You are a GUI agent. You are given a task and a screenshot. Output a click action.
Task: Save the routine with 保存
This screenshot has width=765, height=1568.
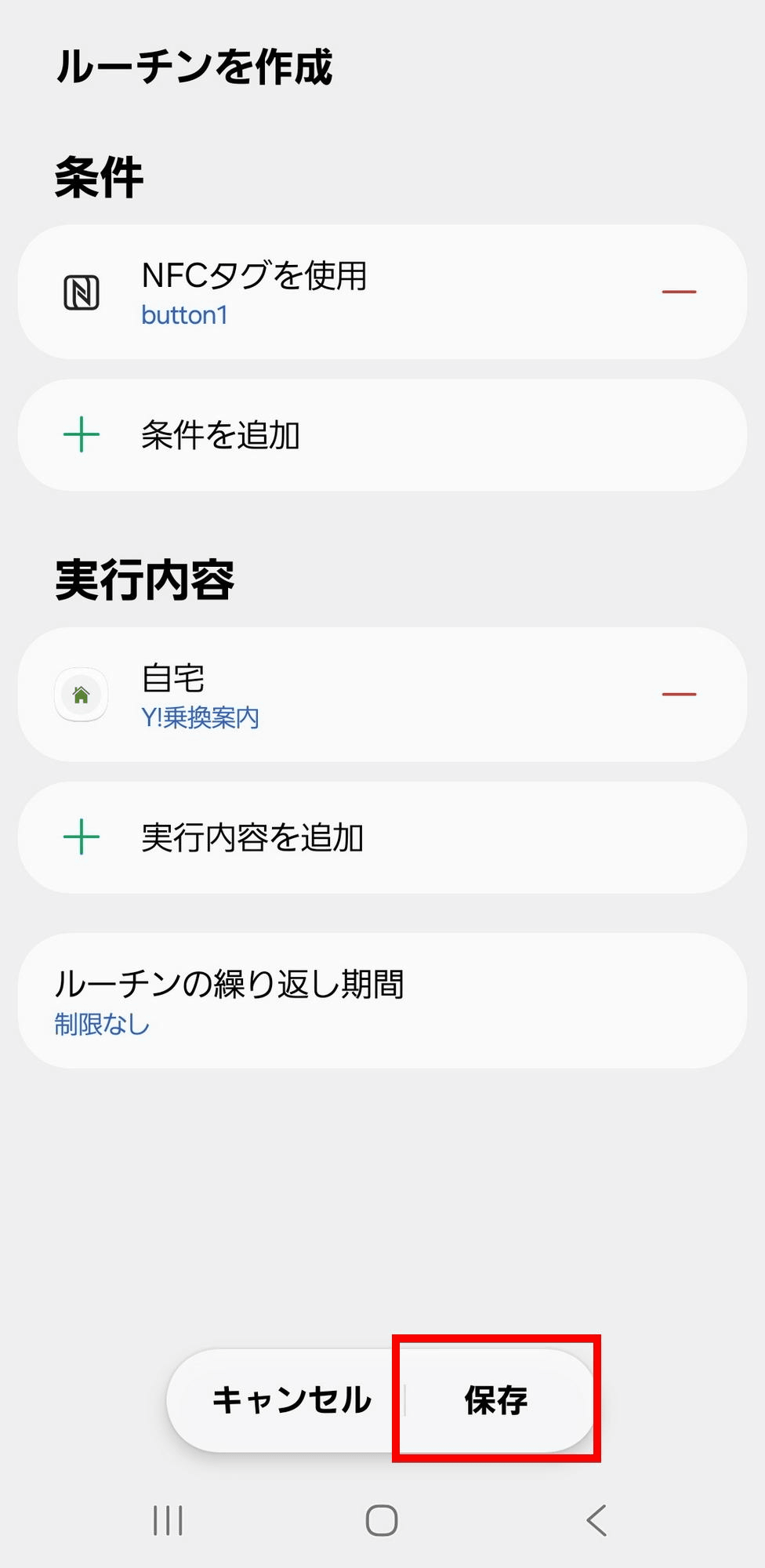click(496, 1400)
